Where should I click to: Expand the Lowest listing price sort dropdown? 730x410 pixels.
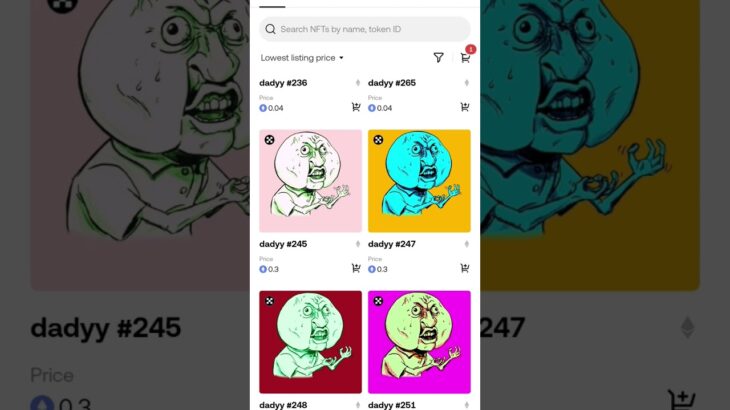[x=302, y=58]
